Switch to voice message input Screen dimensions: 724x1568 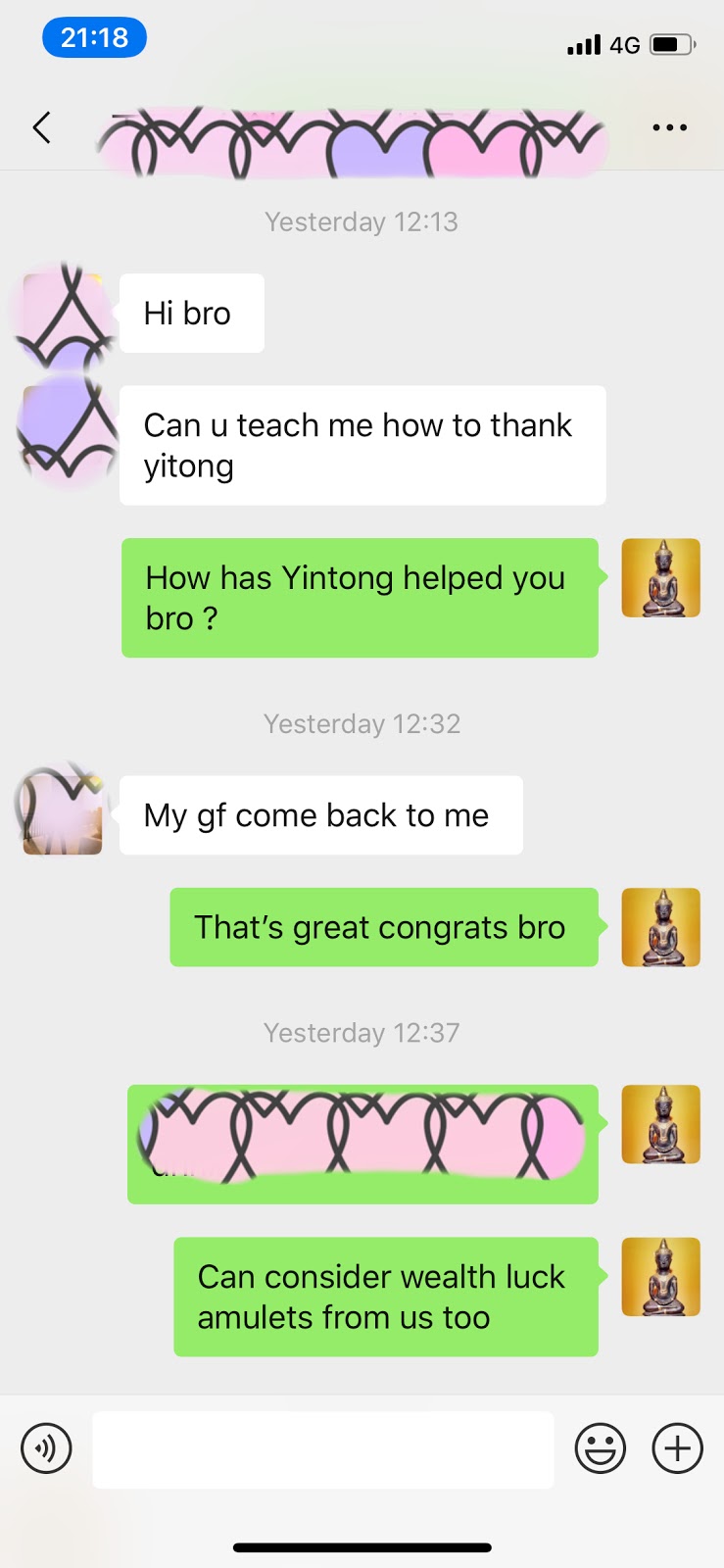(x=46, y=1448)
